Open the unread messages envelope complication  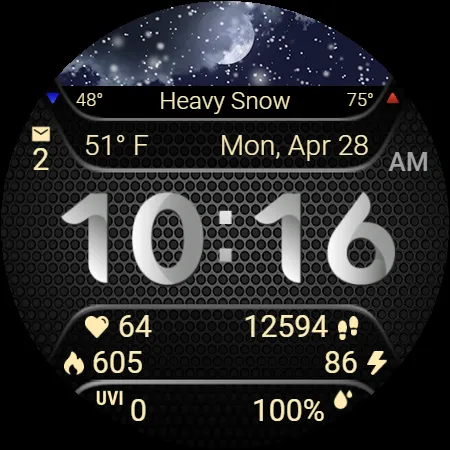[41, 148]
